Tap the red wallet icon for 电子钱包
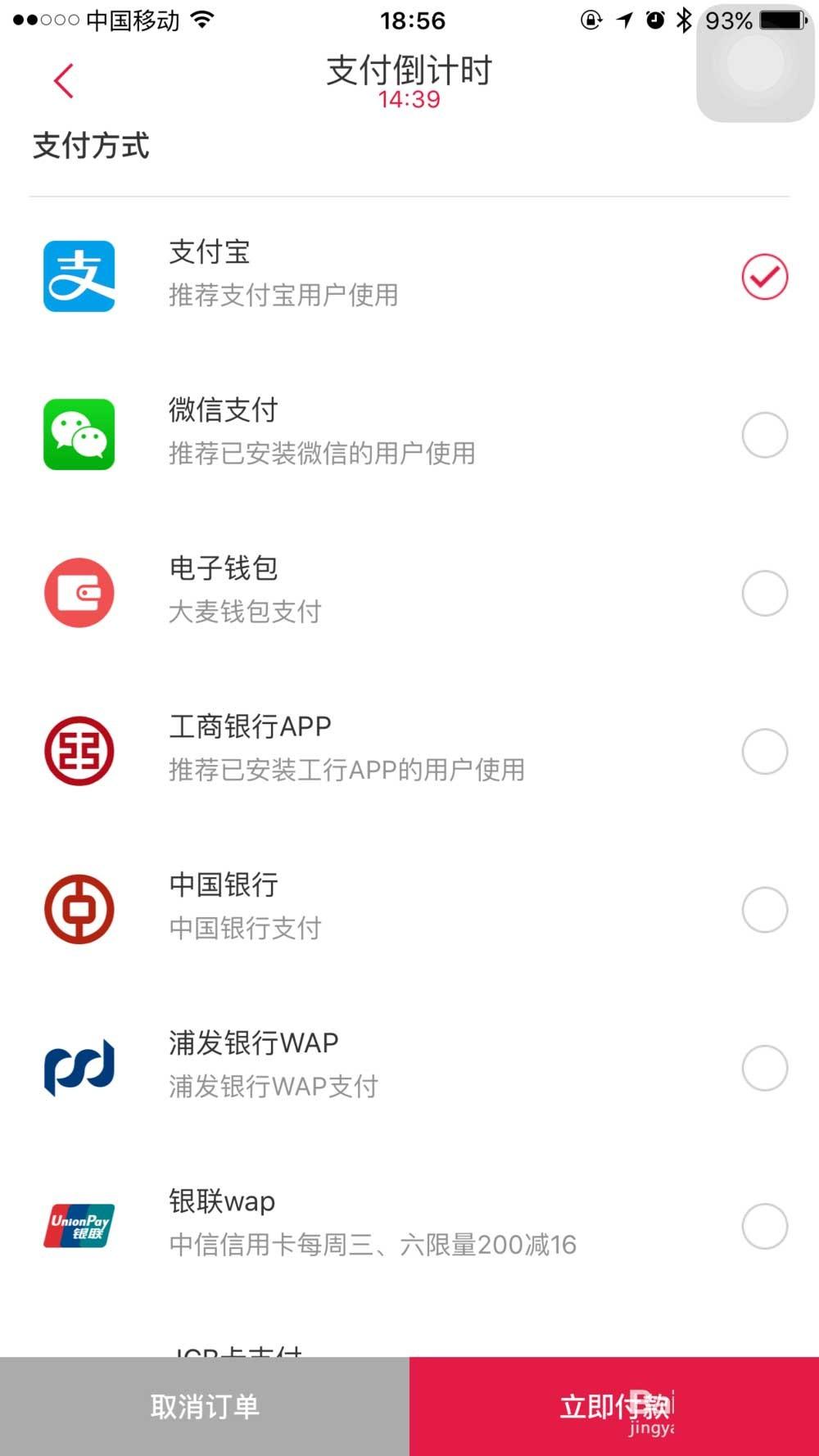 tap(79, 592)
